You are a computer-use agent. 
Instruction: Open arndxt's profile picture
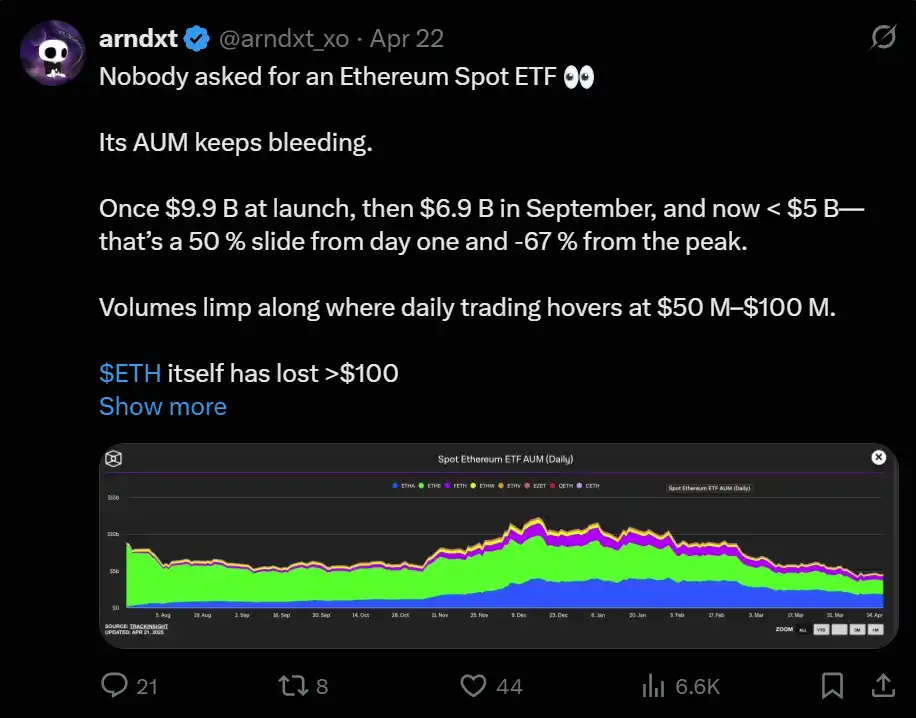[x=50, y=53]
